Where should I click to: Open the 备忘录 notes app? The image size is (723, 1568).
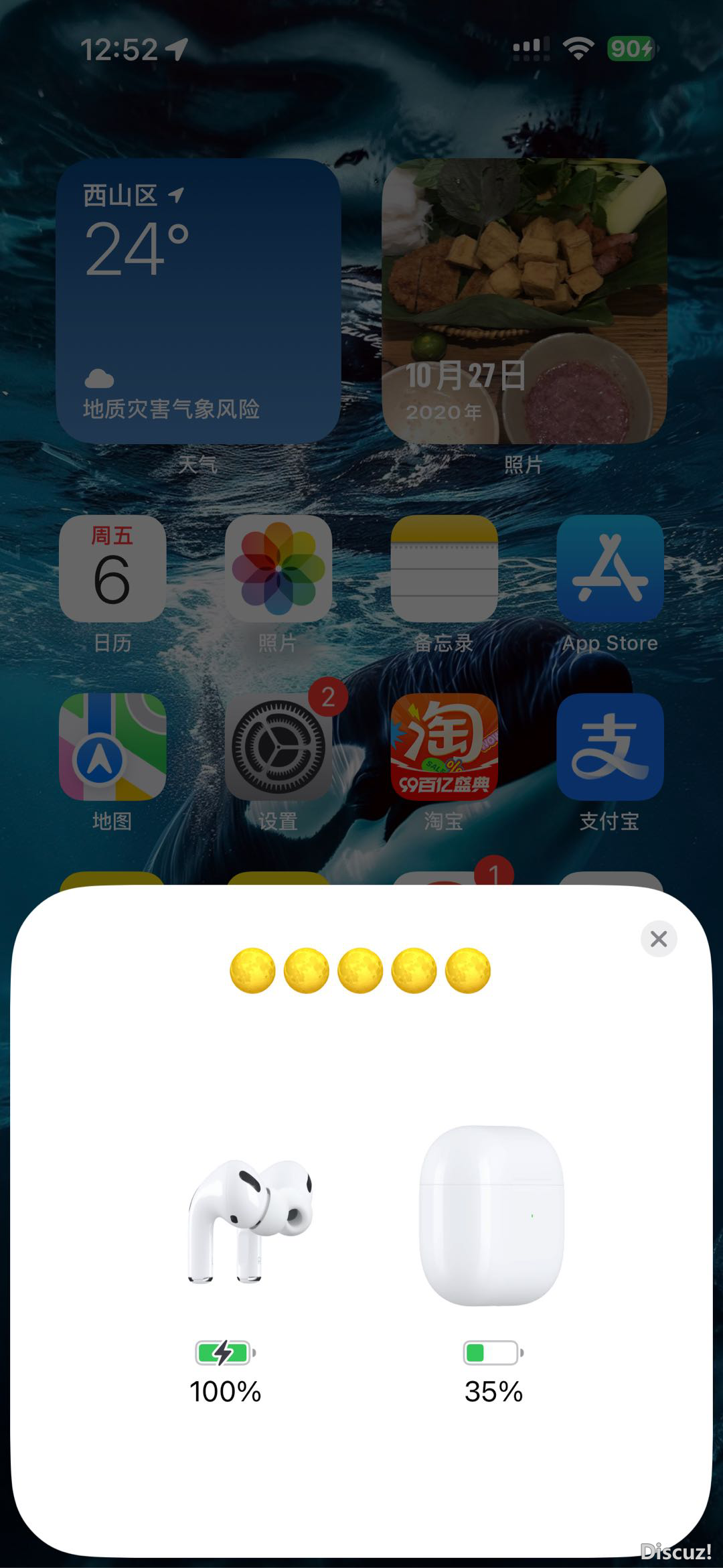pyautogui.click(x=444, y=569)
